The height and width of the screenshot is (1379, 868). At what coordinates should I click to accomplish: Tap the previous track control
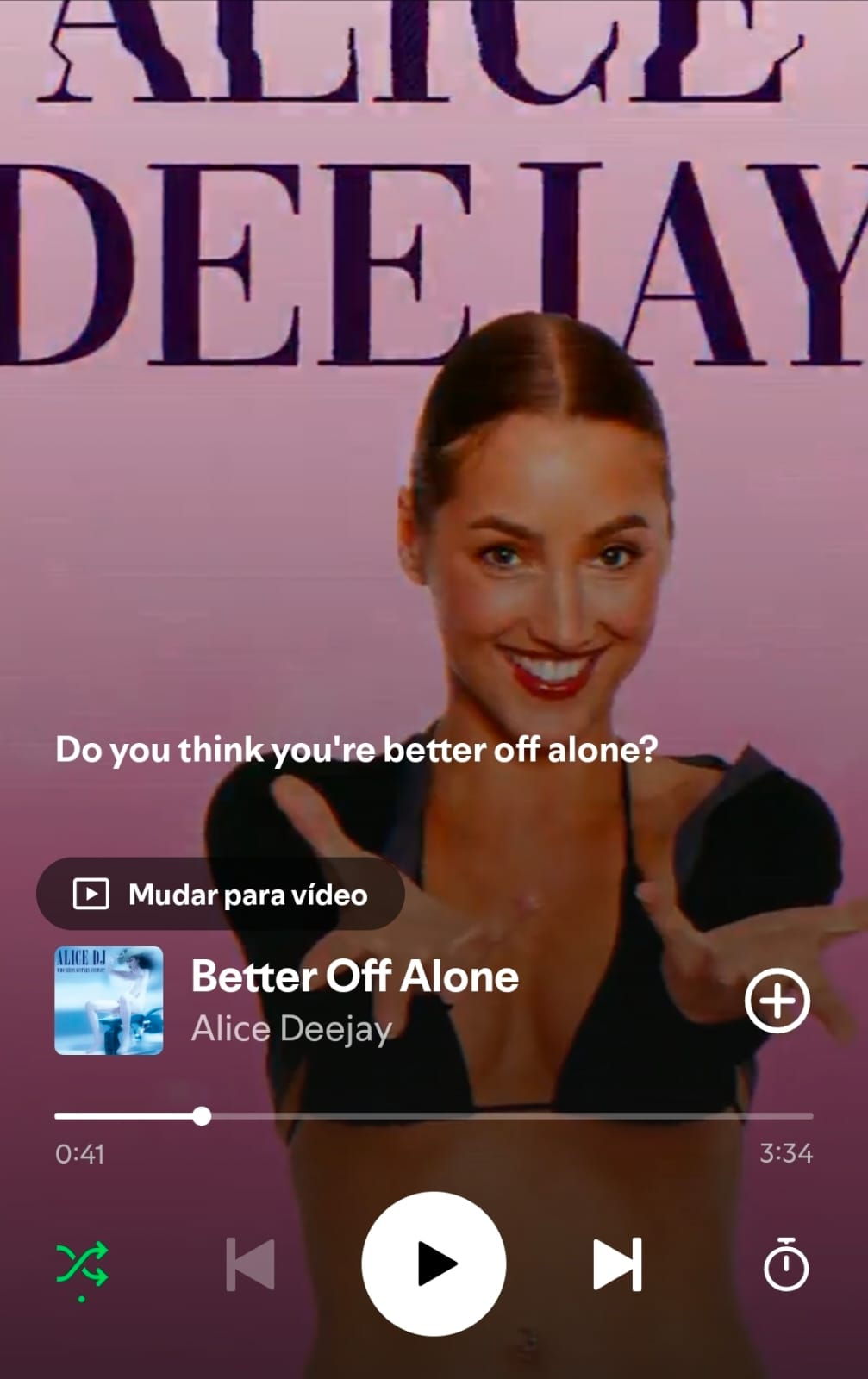click(248, 1265)
